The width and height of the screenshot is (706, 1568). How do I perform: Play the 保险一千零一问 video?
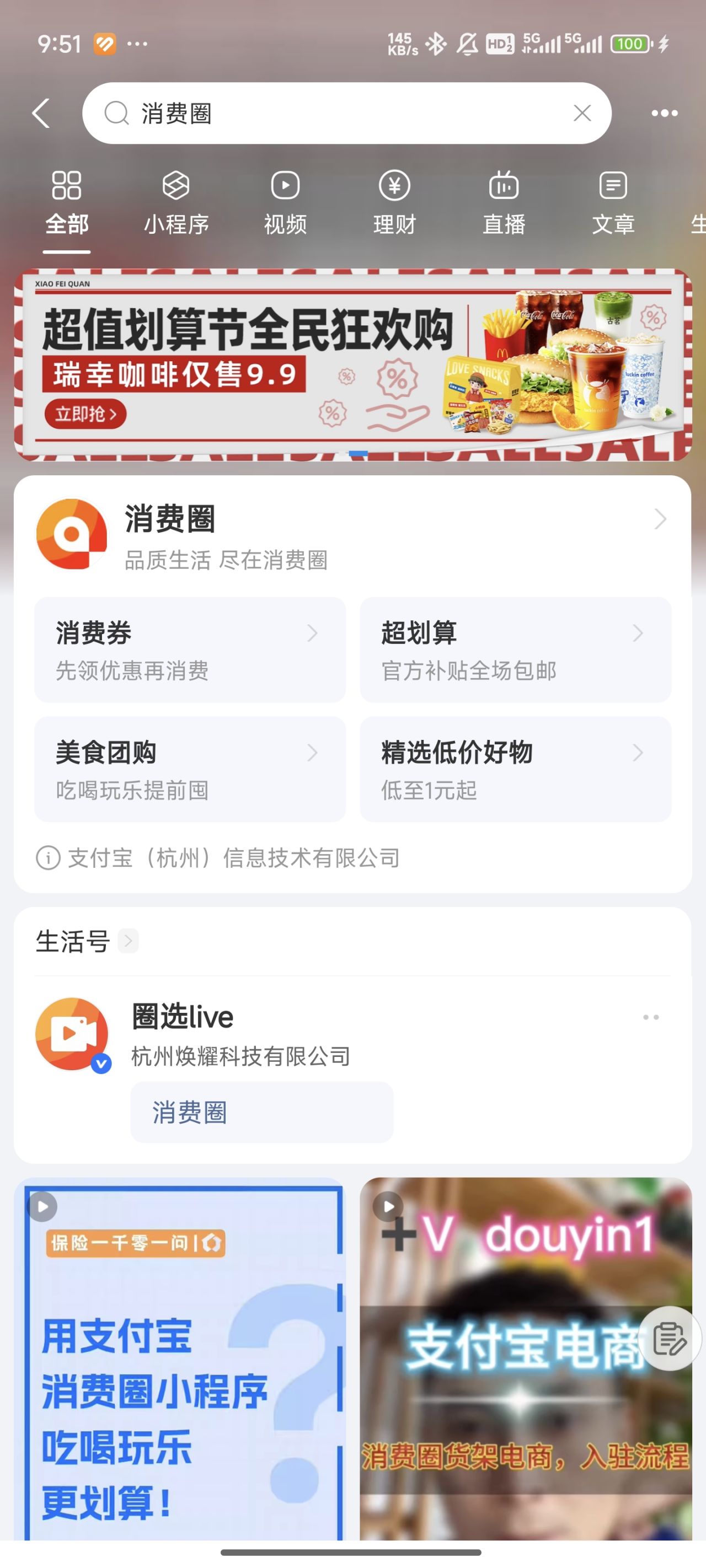click(x=179, y=1357)
